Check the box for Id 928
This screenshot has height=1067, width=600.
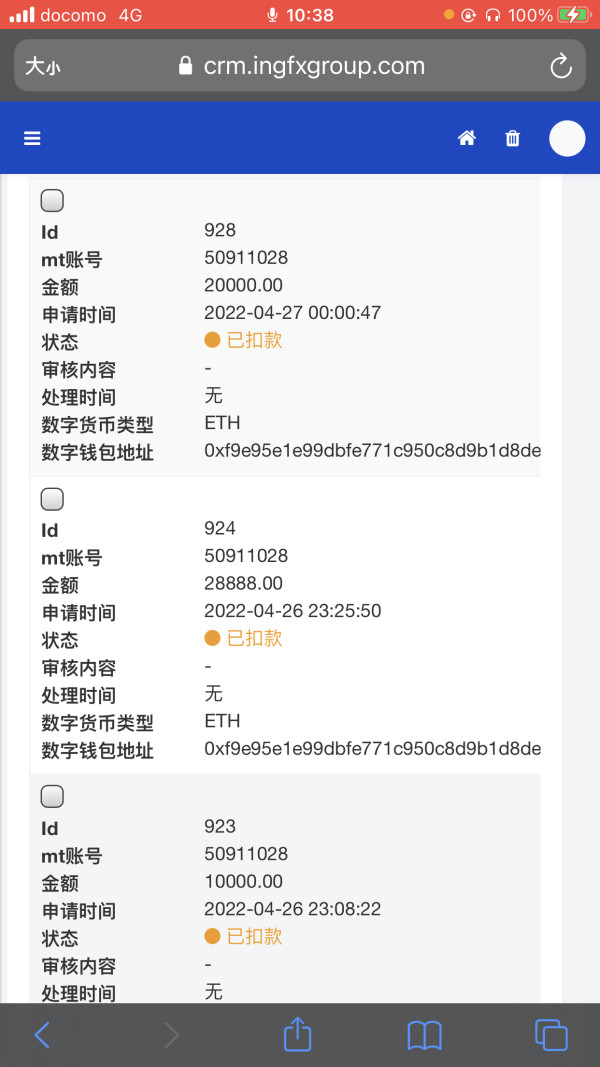click(x=52, y=201)
